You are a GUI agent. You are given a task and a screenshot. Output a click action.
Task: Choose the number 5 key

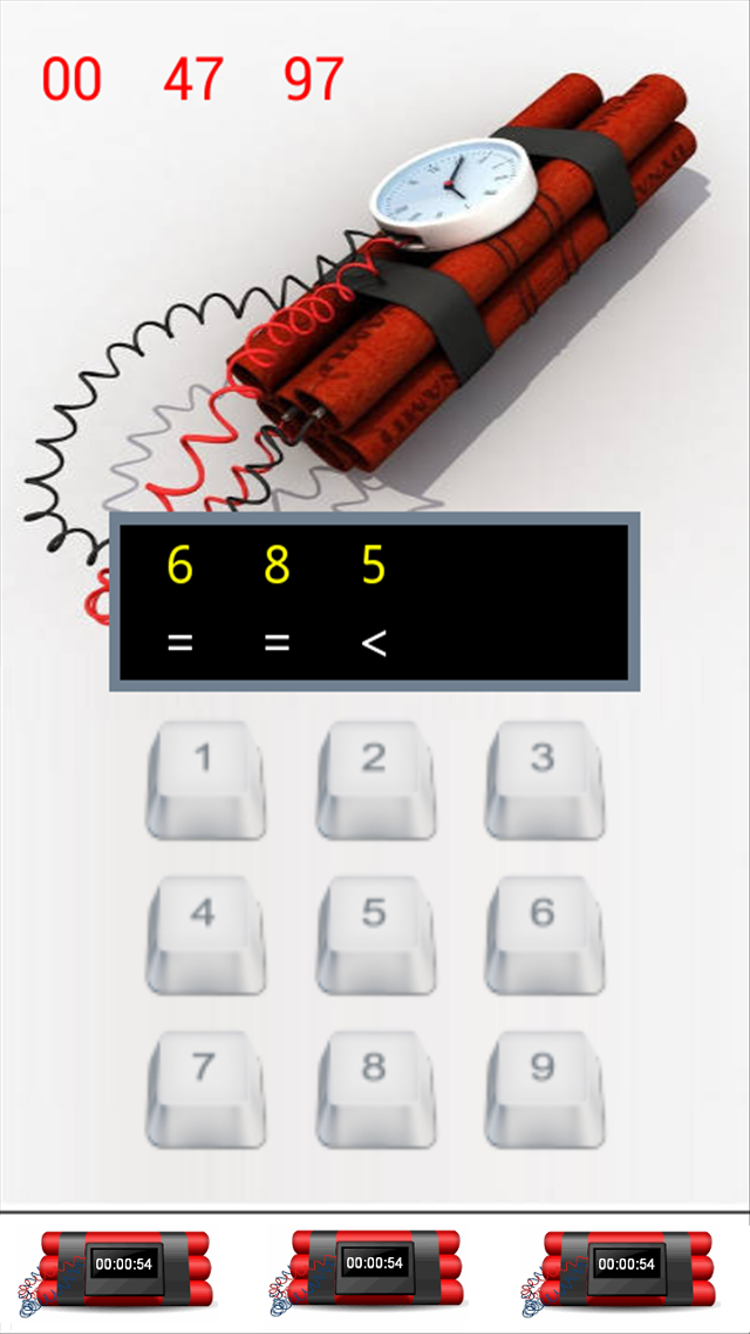(375, 933)
